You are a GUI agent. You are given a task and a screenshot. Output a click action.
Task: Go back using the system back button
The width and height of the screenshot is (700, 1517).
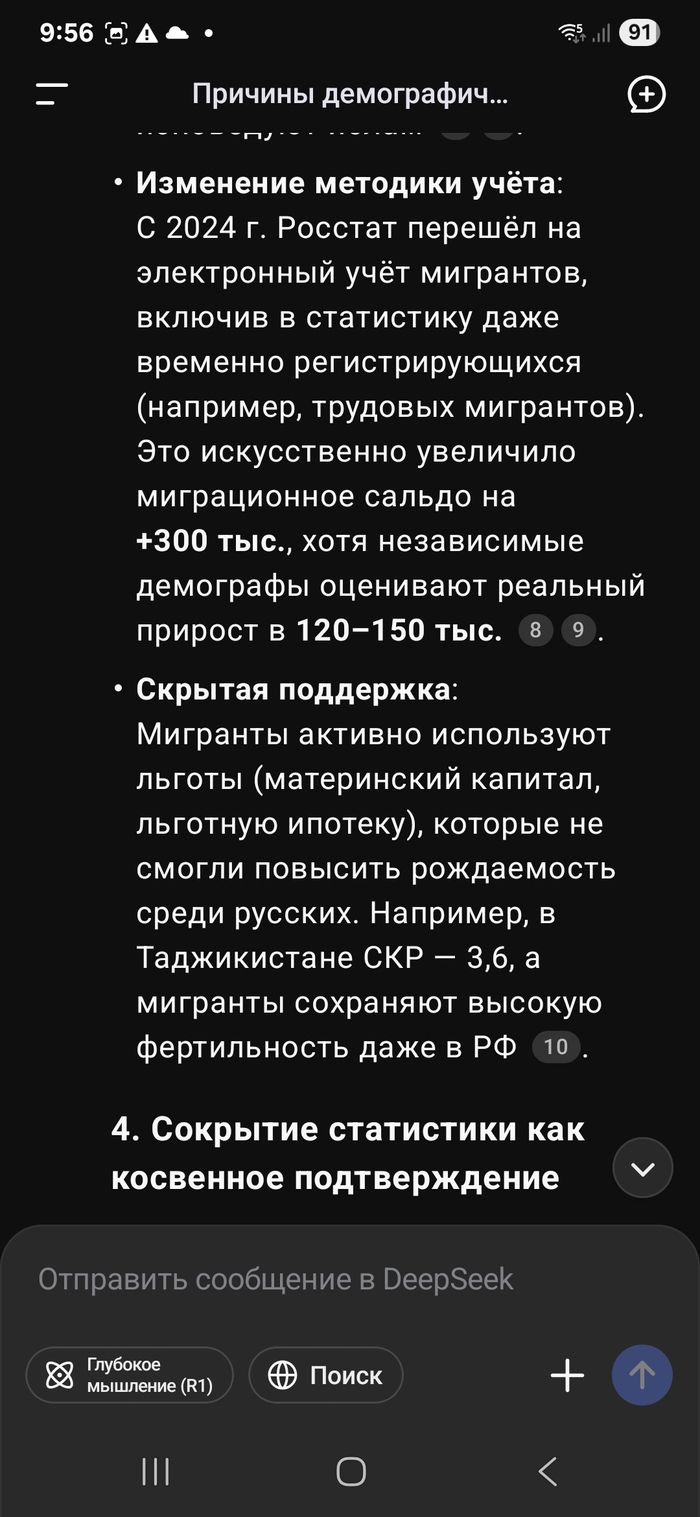point(546,1471)
